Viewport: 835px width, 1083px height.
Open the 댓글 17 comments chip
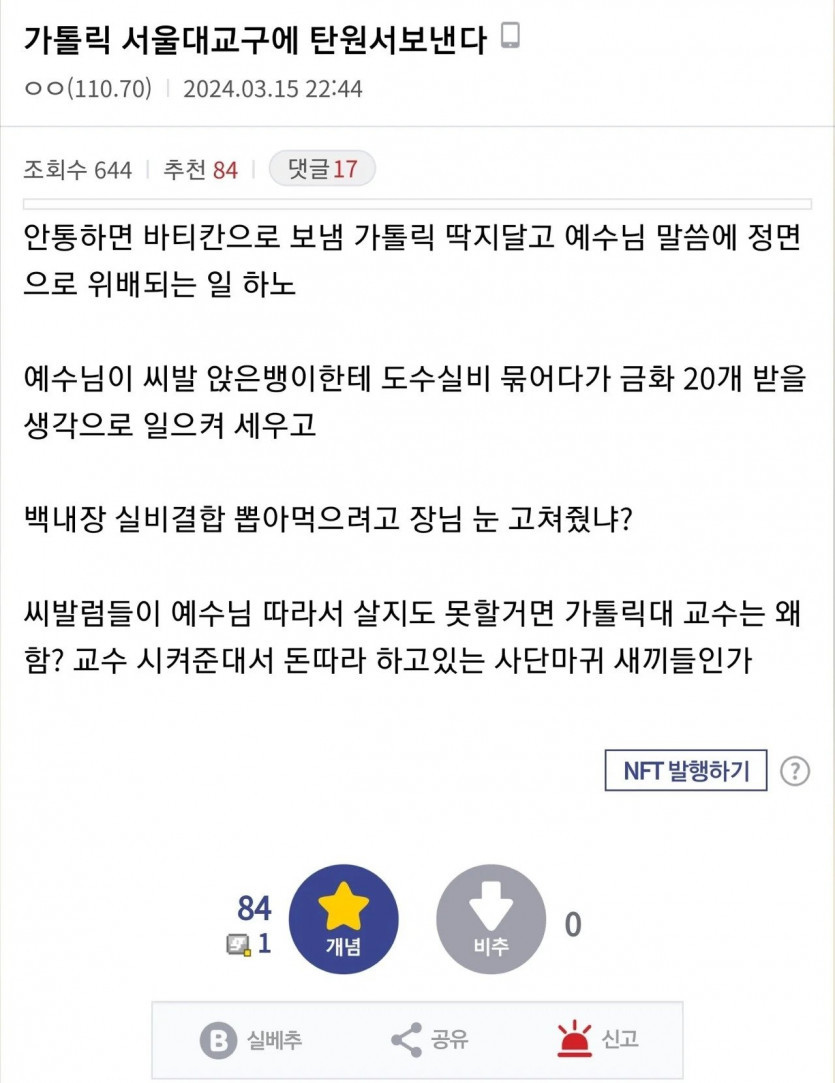(321, 169)
